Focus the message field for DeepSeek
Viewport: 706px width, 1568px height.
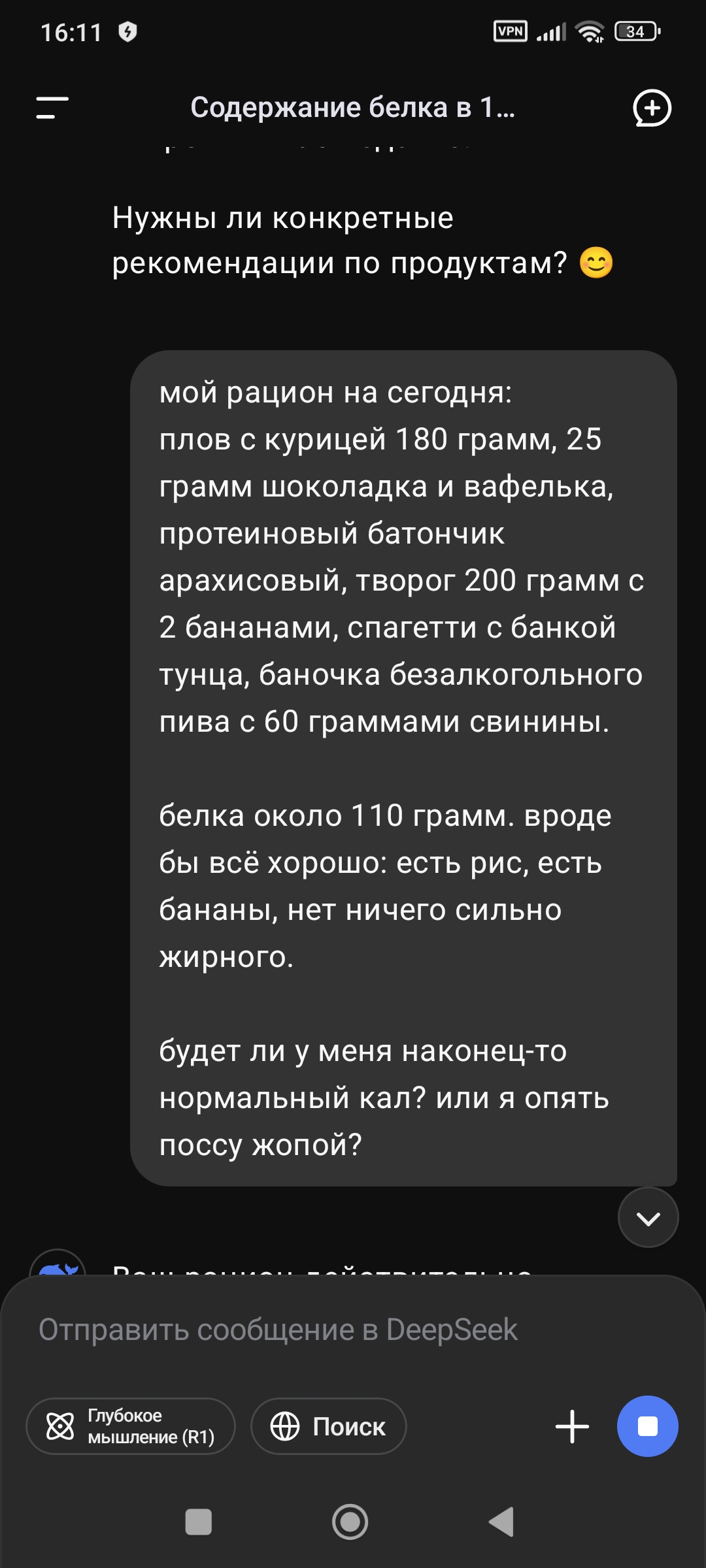(x=353, y=1330)
